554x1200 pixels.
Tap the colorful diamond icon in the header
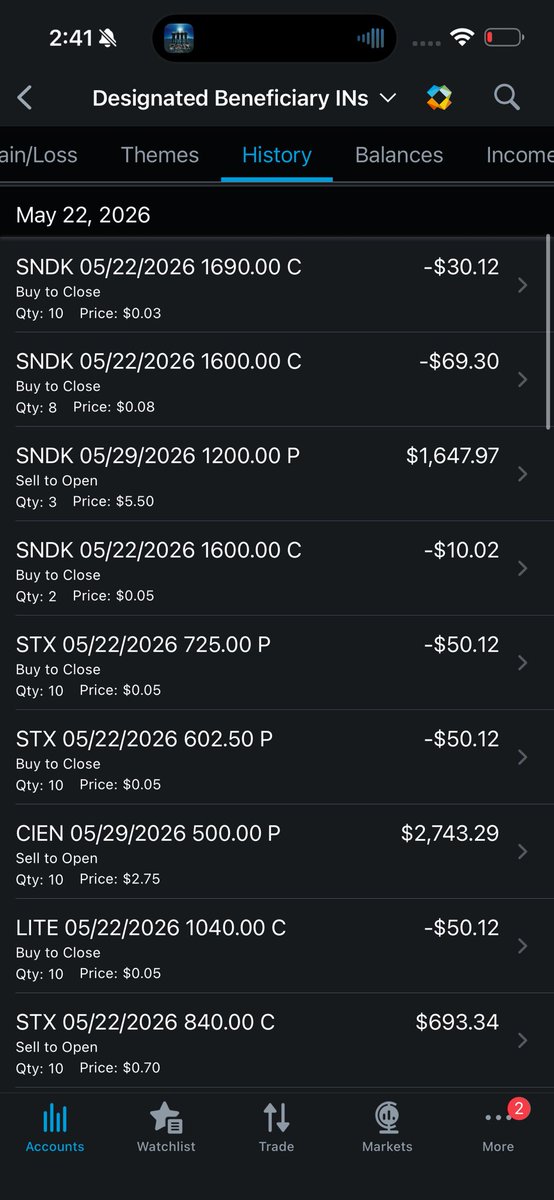pos(439,97)
